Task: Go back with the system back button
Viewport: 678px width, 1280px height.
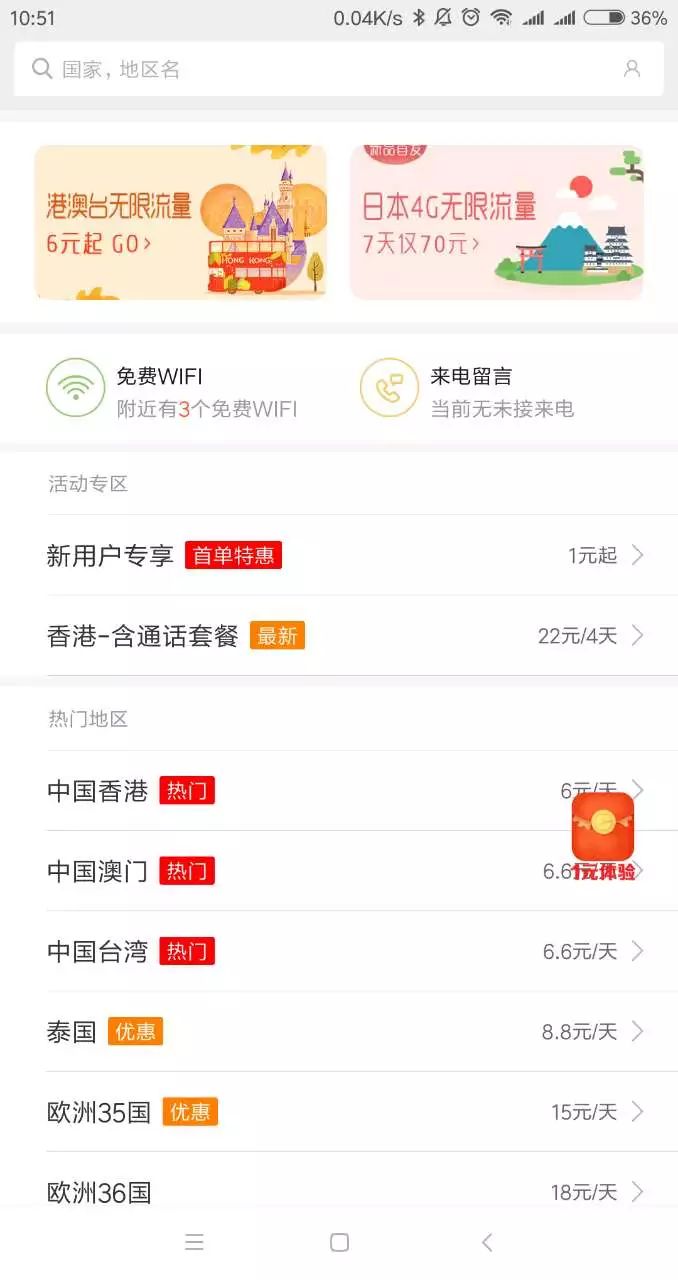Action: pos(487,1242)
